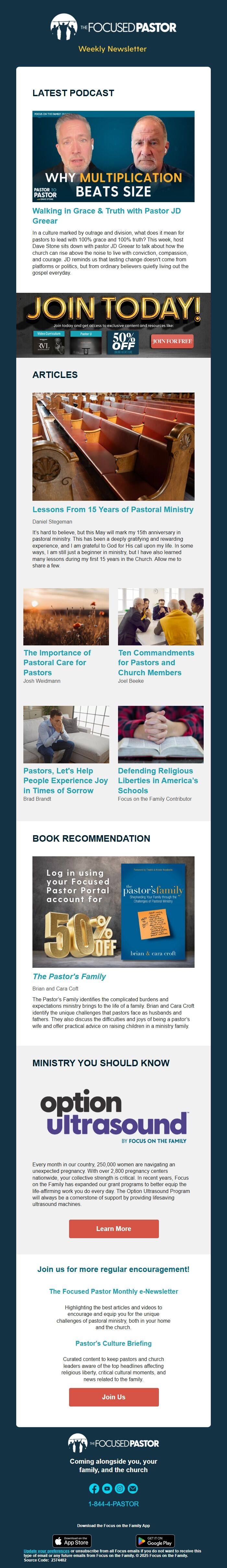Open Lessons From 15 Years of Pastoral Ministry

(x=113, y=510)
